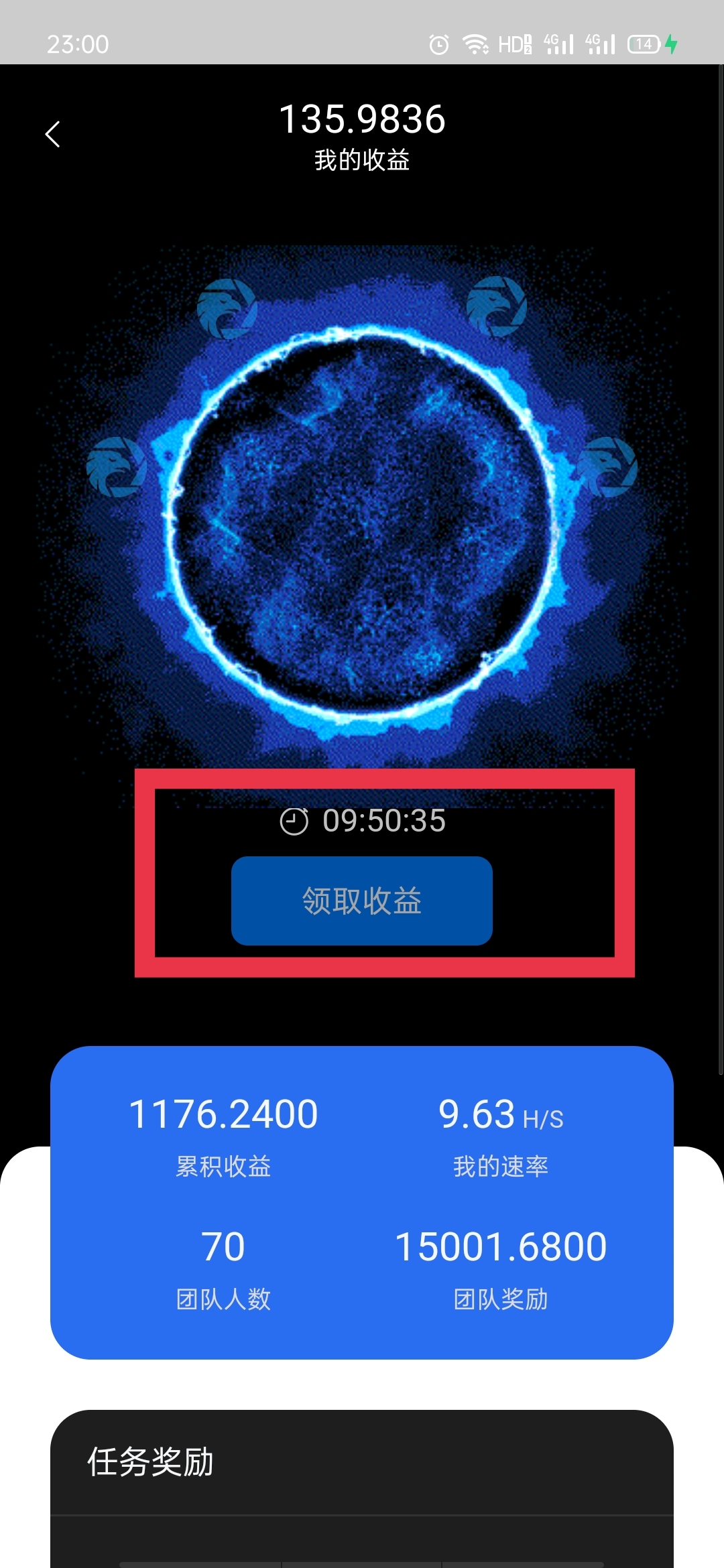Image resolution: width=724 pixels, height=1568 pixels.
Task: Tap the 领取收益 claim earnings button
Action: (362, 901)
